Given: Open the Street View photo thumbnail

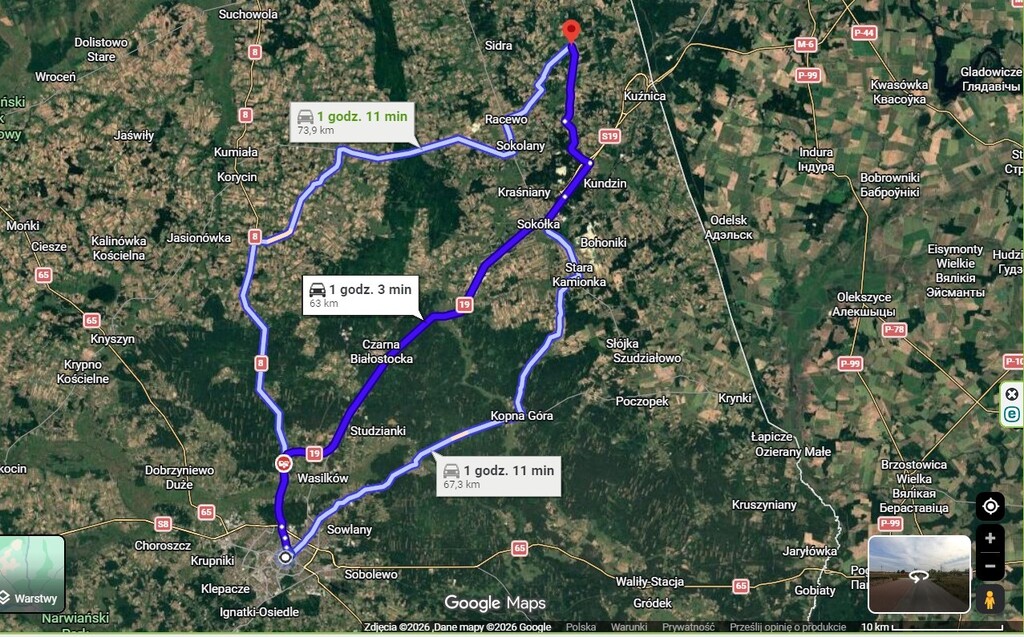Looking at the screenshot, I should [x=919, y=574].
